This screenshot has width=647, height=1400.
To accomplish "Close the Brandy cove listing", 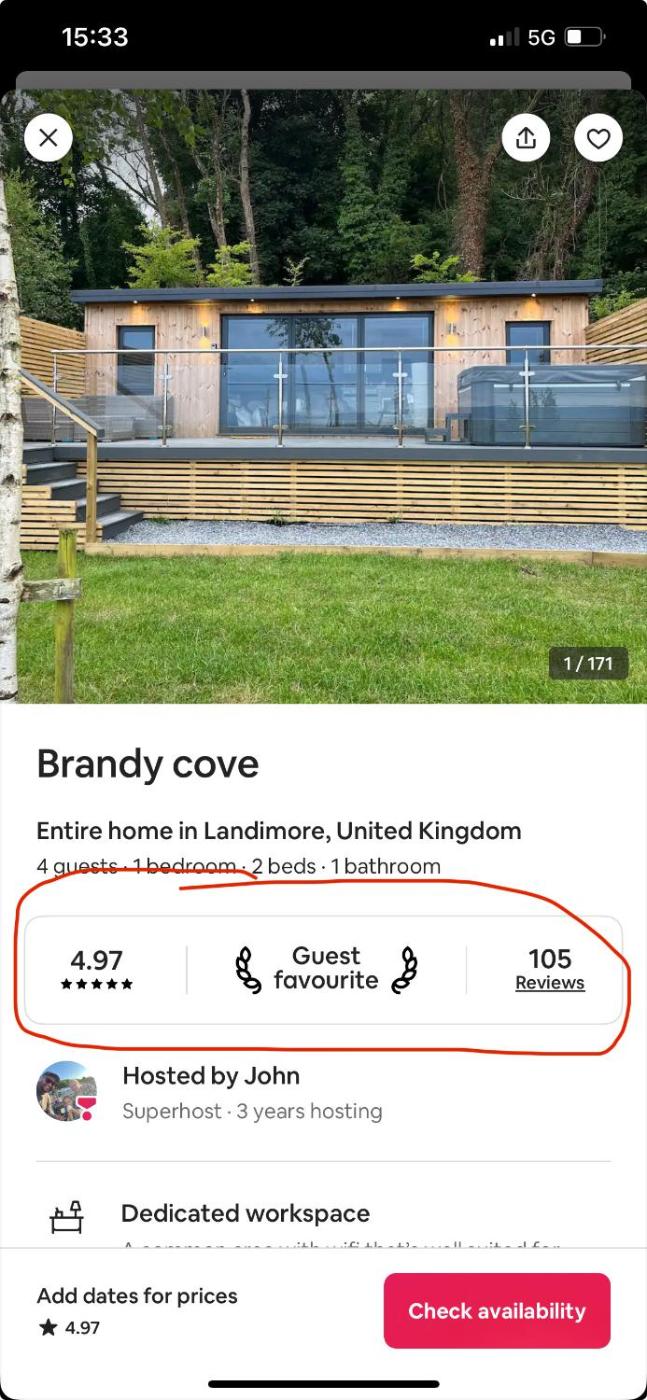I will click(48, 139).
